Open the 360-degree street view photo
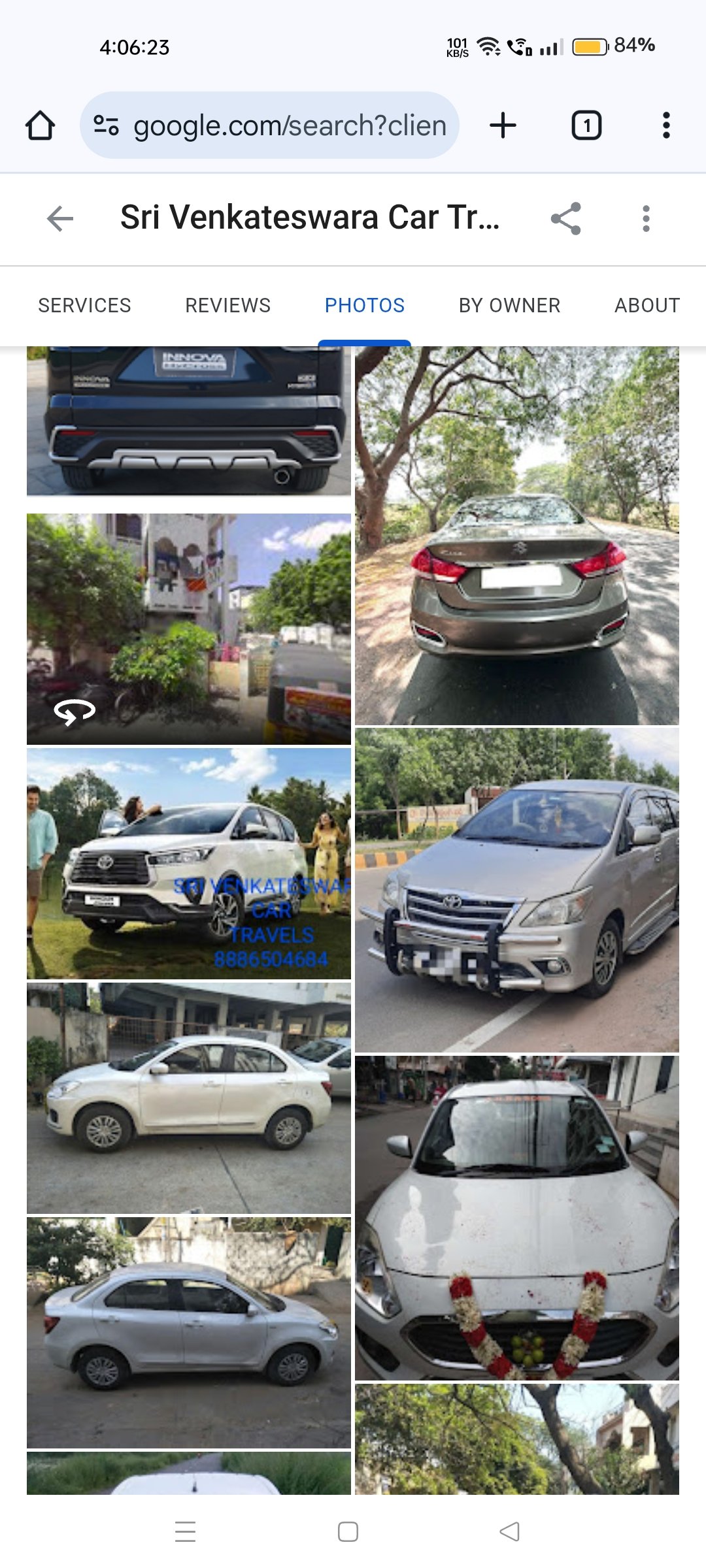 tap(188, 629)
